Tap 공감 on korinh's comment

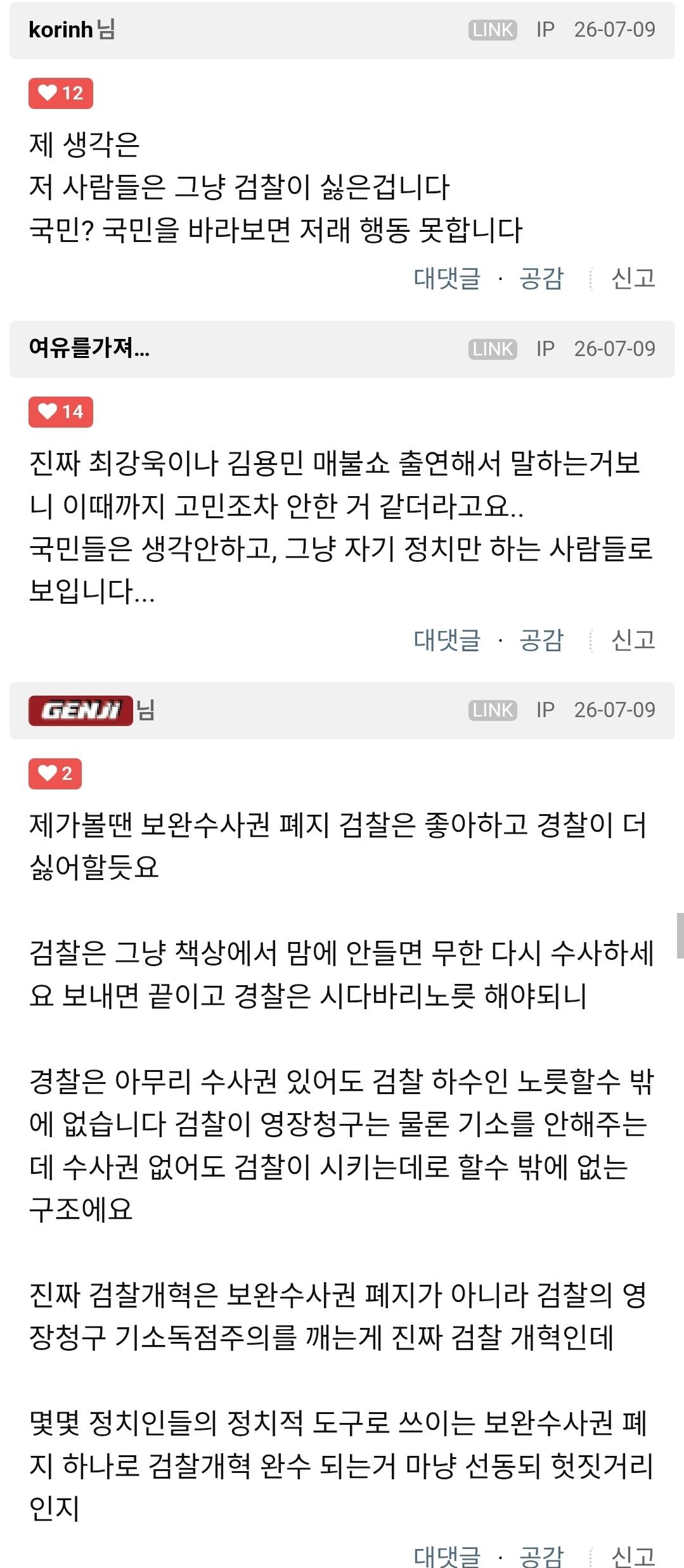point(541,278)
